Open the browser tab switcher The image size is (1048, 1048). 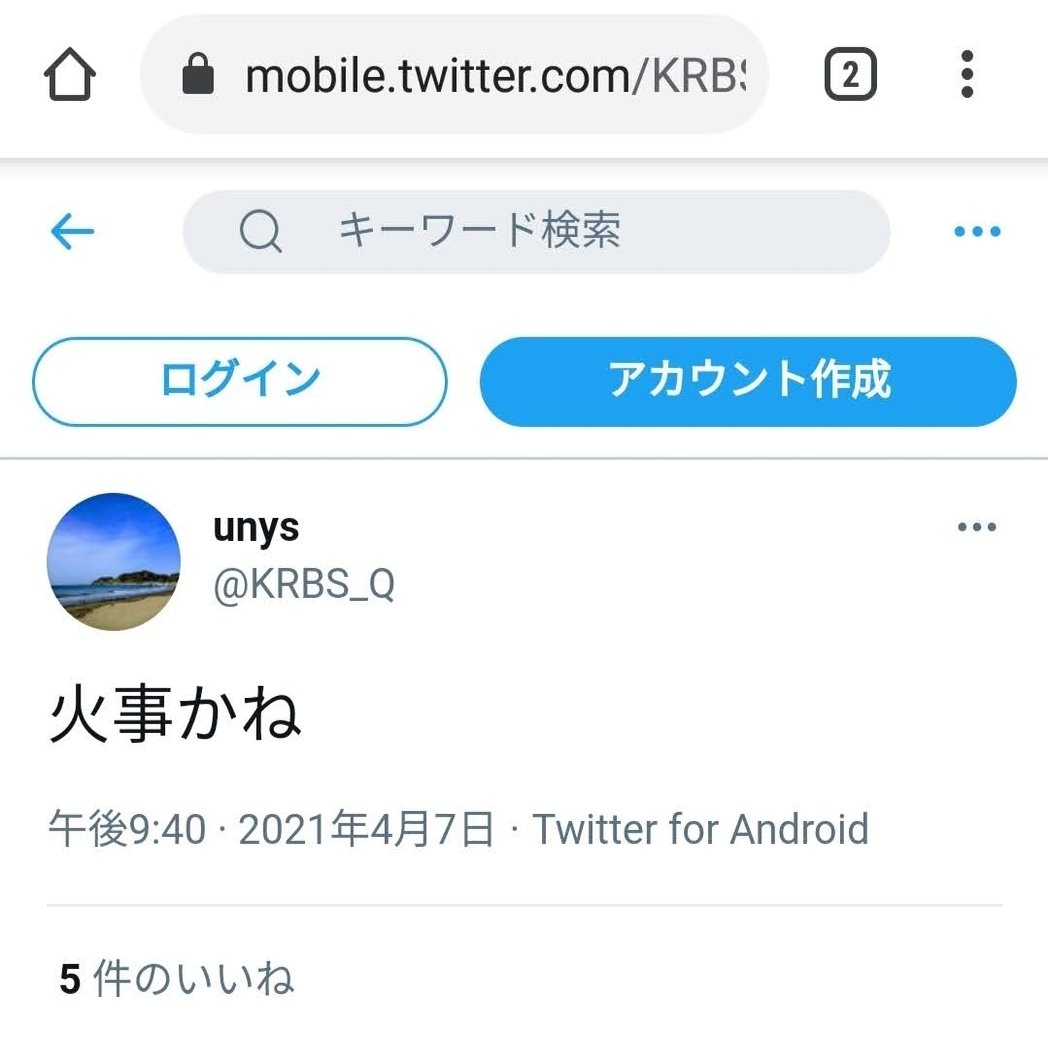click(850, 75)
